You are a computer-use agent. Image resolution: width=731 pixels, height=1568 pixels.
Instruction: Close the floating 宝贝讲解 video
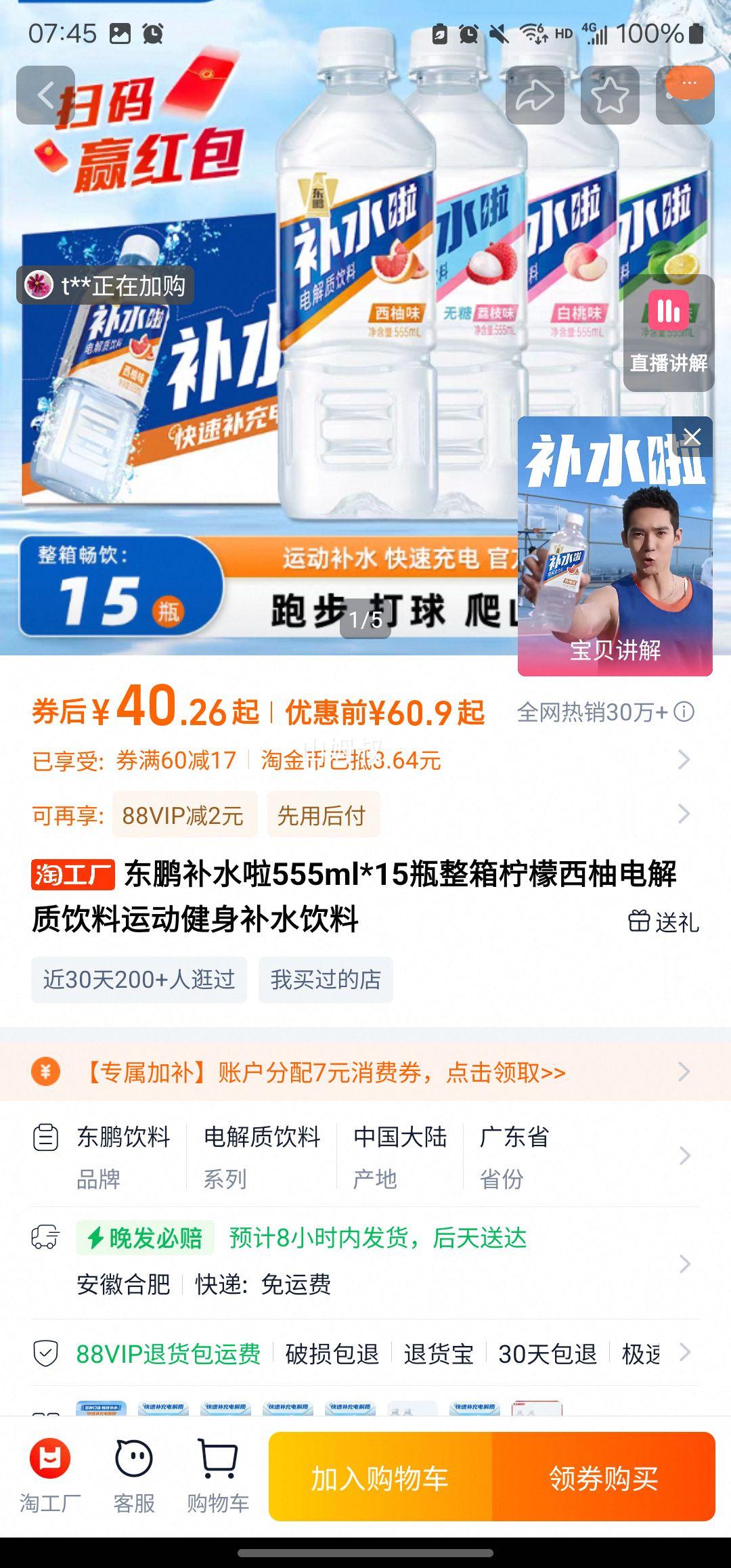692,437
